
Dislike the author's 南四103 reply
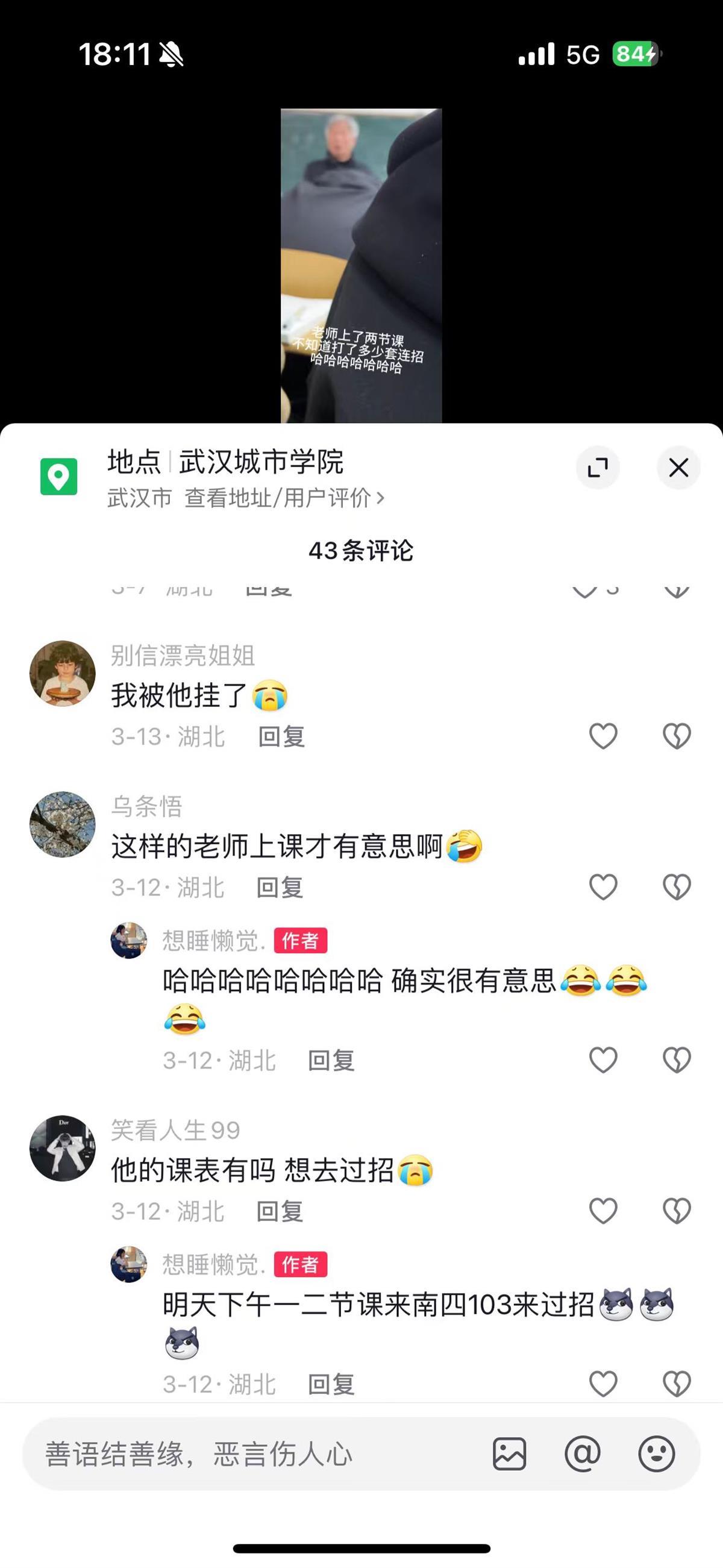[x=676, y=1384]
